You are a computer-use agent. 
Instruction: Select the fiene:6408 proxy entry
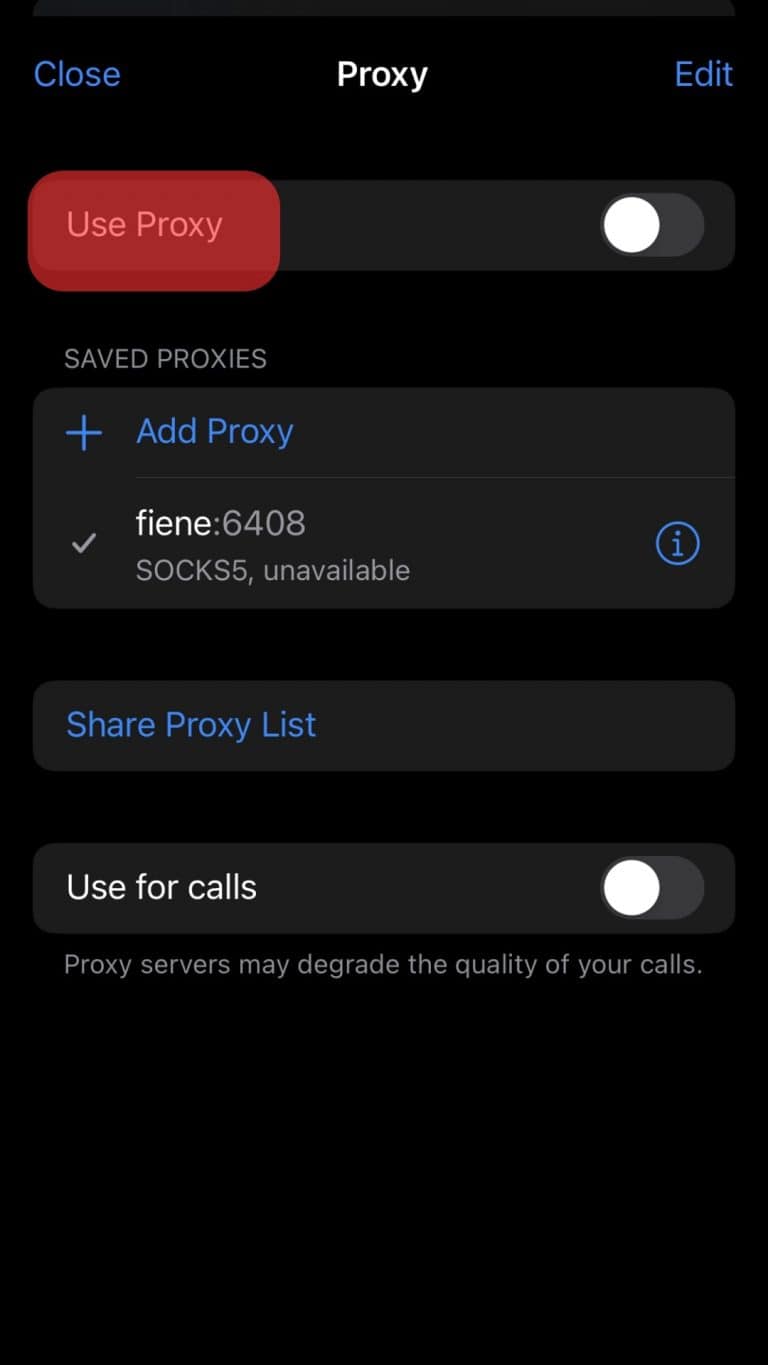[x=300, y=543]
